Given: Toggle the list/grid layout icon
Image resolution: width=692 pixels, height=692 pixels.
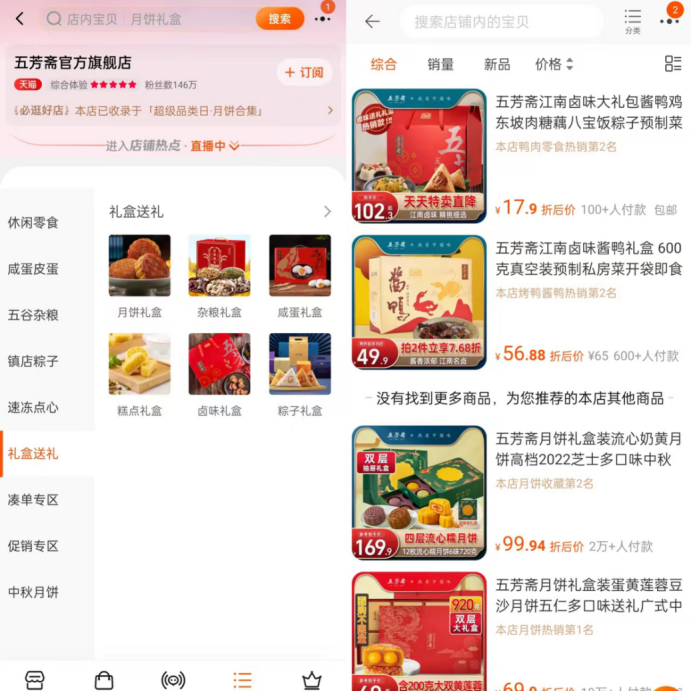Looking at the screenshot, I should click(673, 64).
